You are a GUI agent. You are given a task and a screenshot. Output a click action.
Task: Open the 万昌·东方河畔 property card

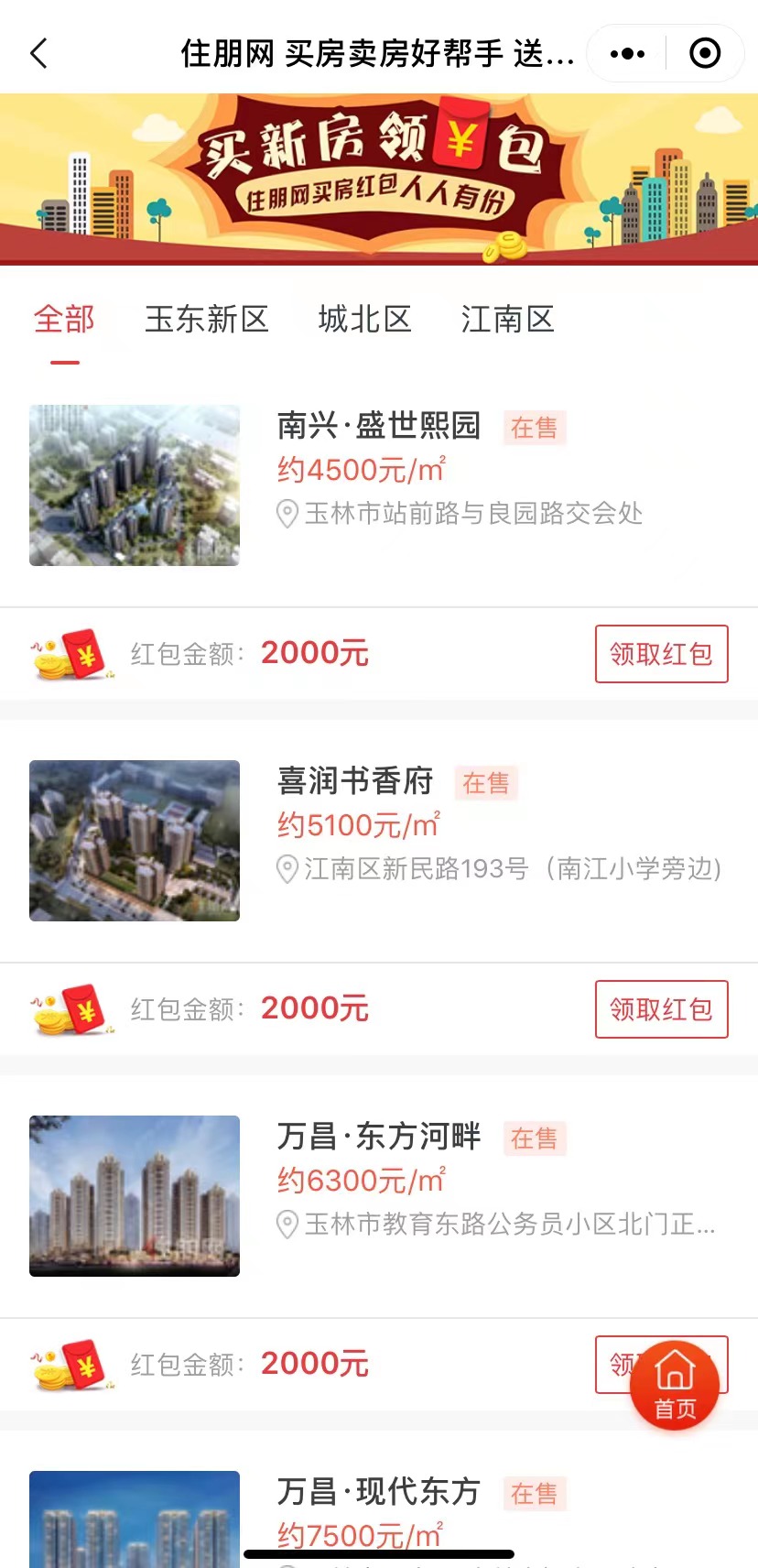[x=379, y=1137]
